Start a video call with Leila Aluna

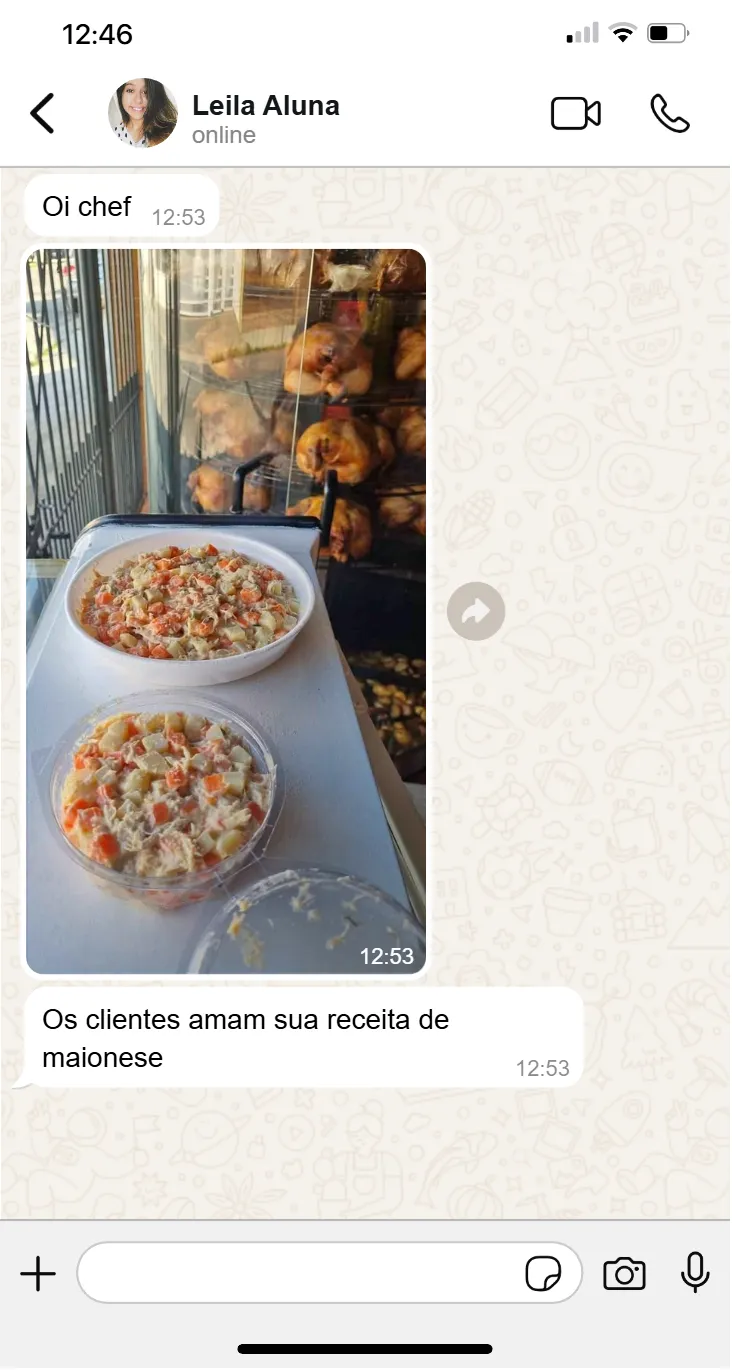pos(576,114)
